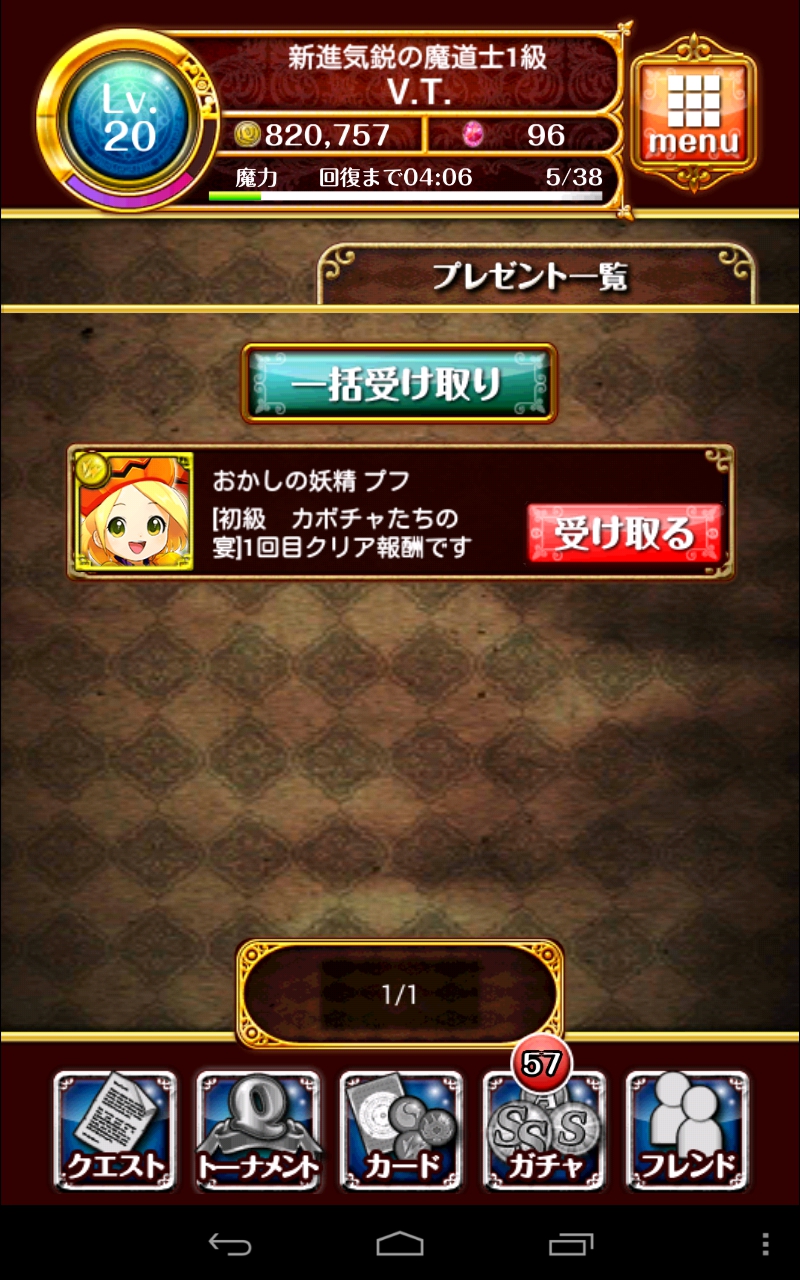Open the おかしの妖精 プフ card thumbnail
This screenshot has width=800, height=1280.
[135, 511]
